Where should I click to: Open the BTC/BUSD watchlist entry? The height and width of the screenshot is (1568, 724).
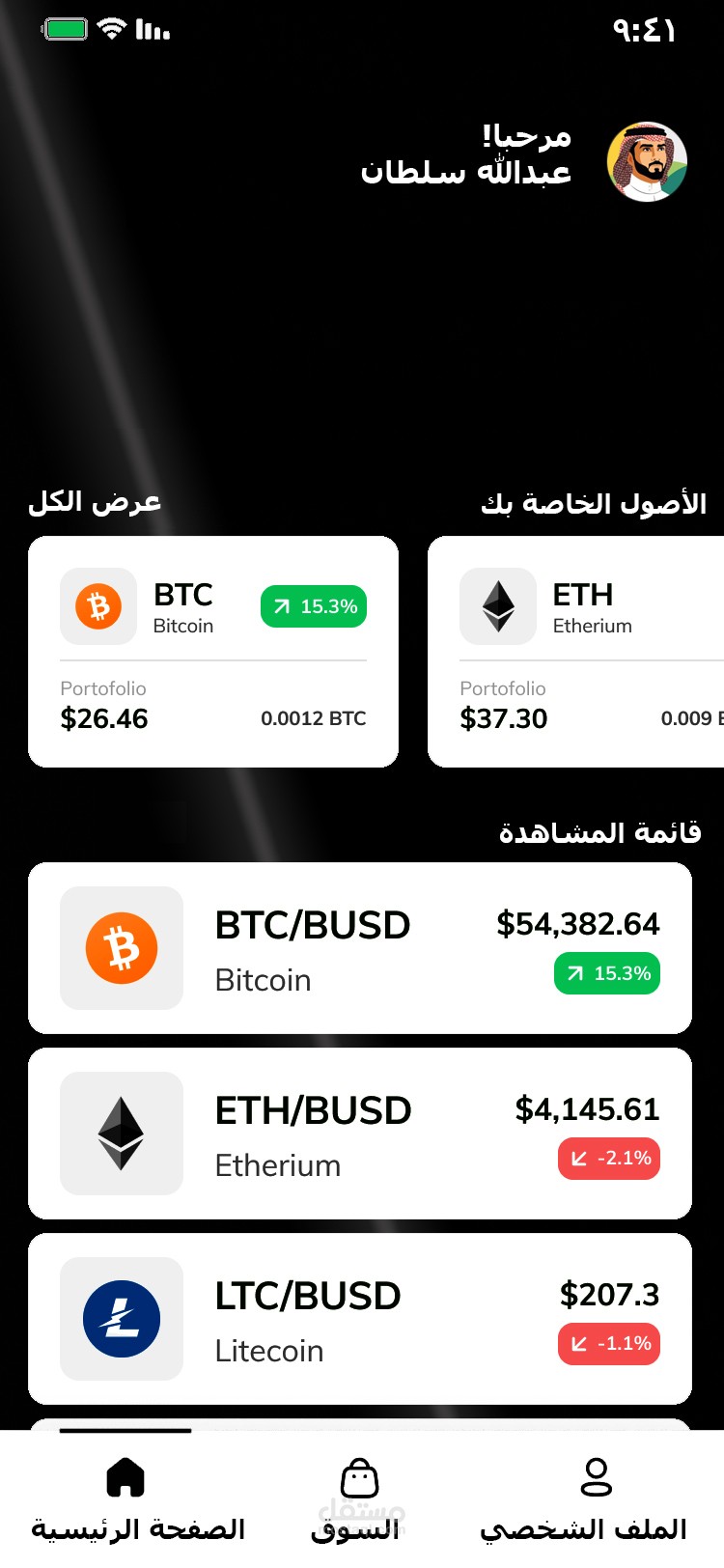pos(361,947)
